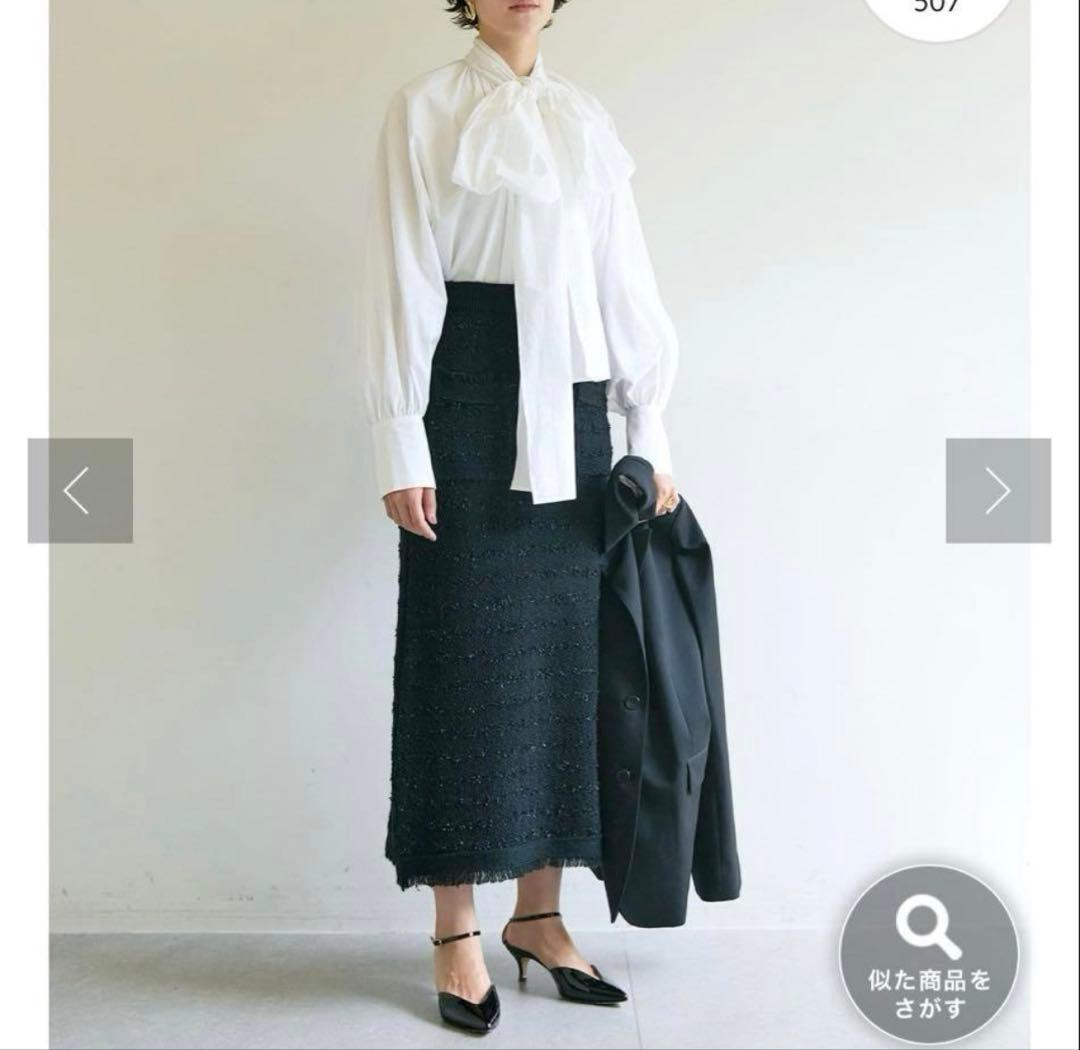Go to the previous product image

(x=80, y=491)
